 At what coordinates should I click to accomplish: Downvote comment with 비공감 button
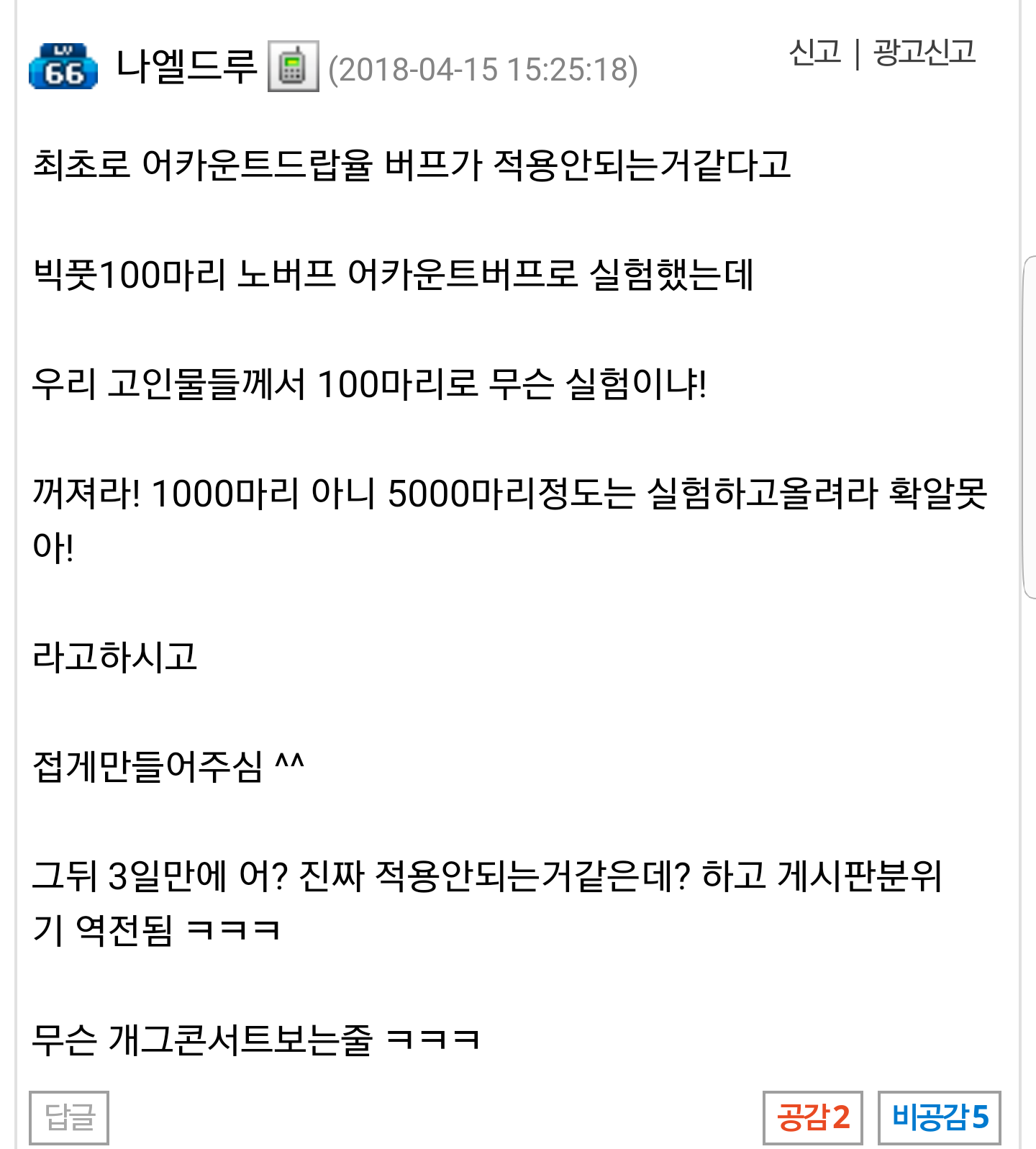click(939, 1117)
